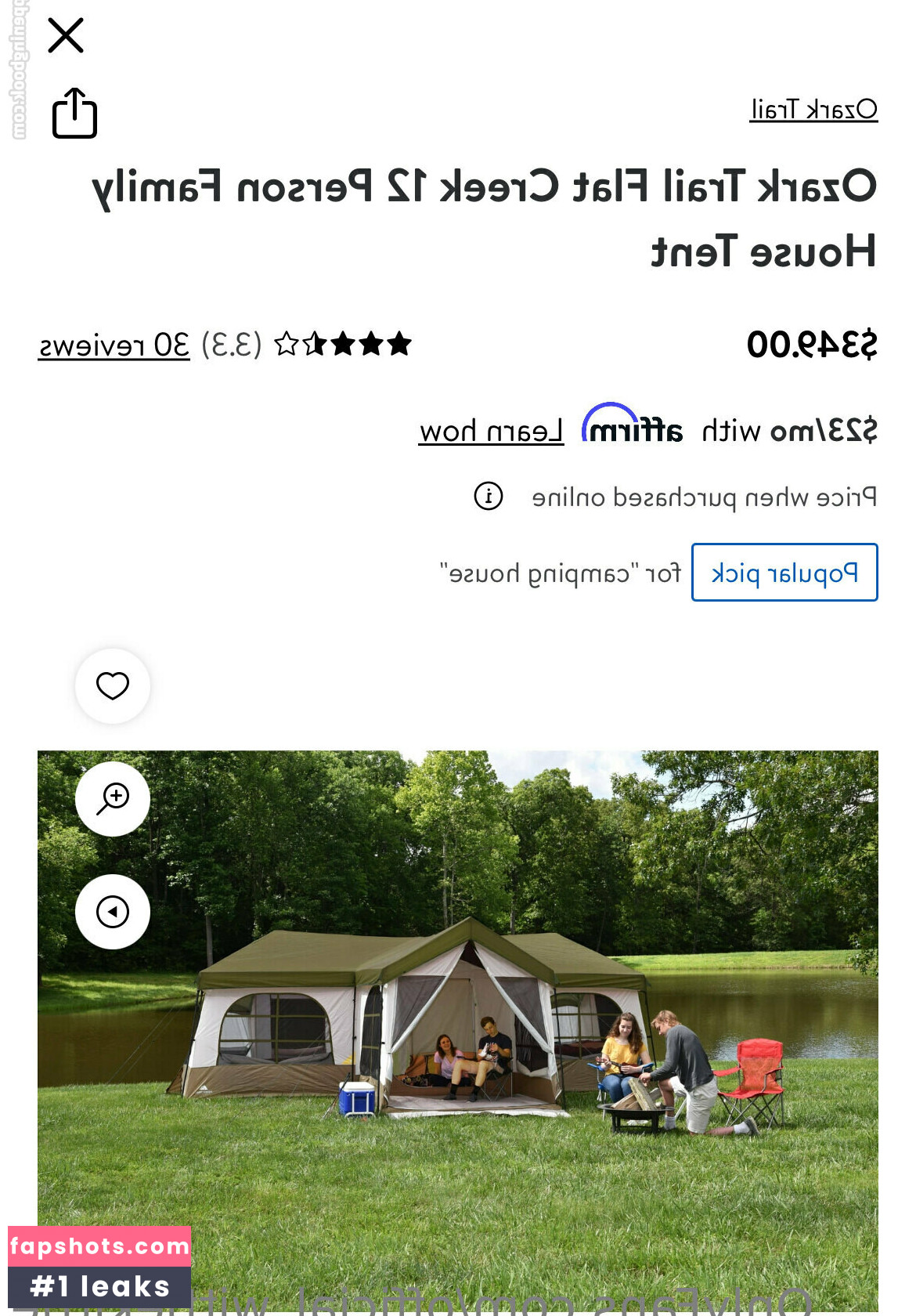916x1316 pixels.
Task: Add the tent to favorites with the heart
Action: click(x=113, y=686)
